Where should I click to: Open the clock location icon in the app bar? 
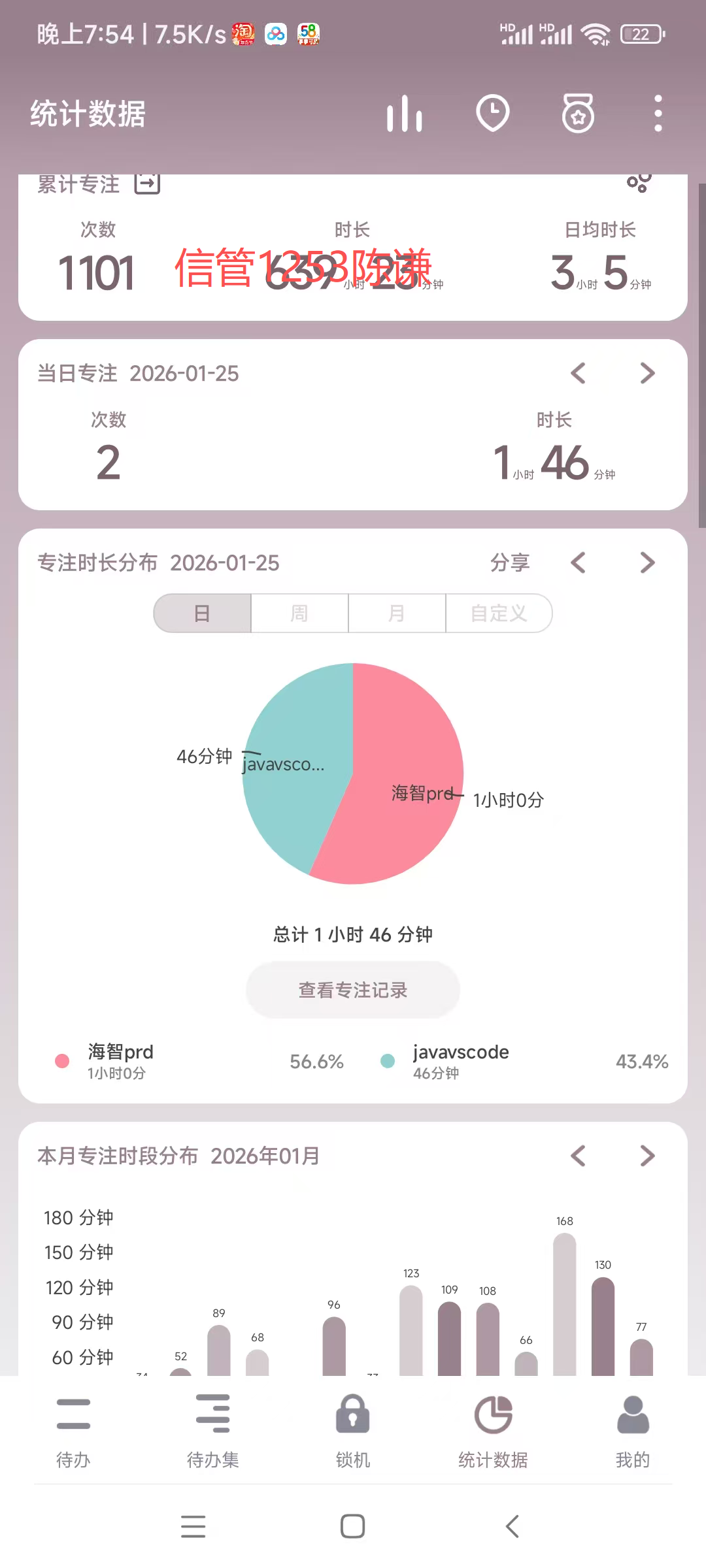click(492, 113)
